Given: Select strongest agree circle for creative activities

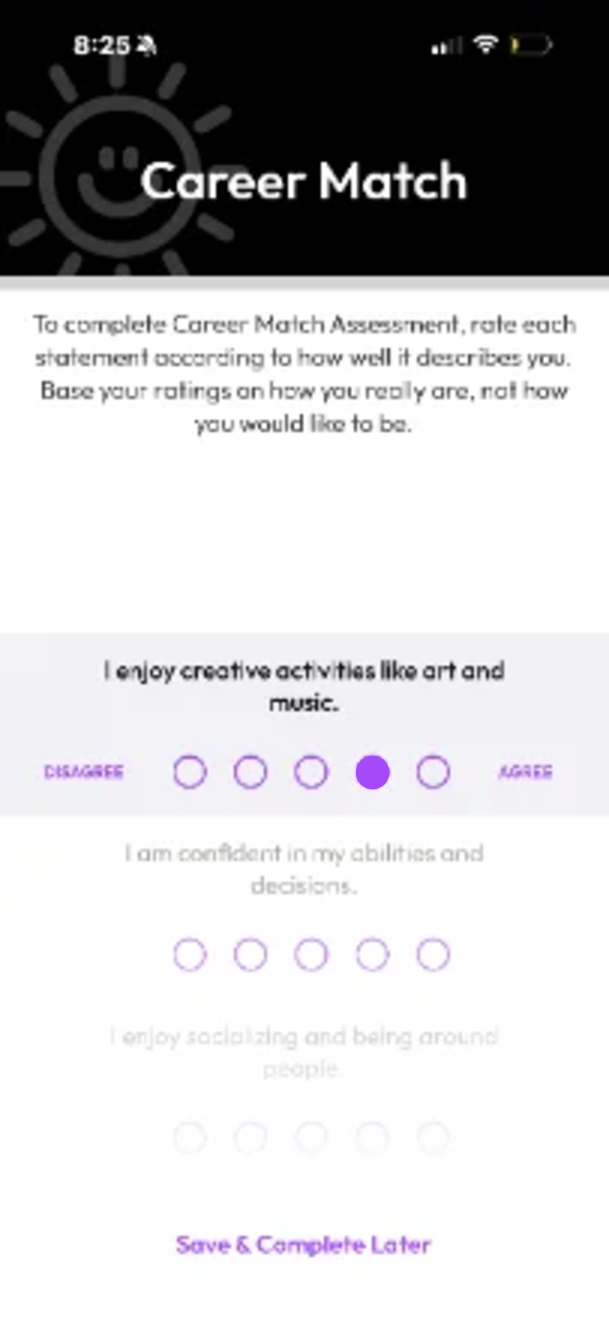Looking at the screenshot, I should pos(433,772).
